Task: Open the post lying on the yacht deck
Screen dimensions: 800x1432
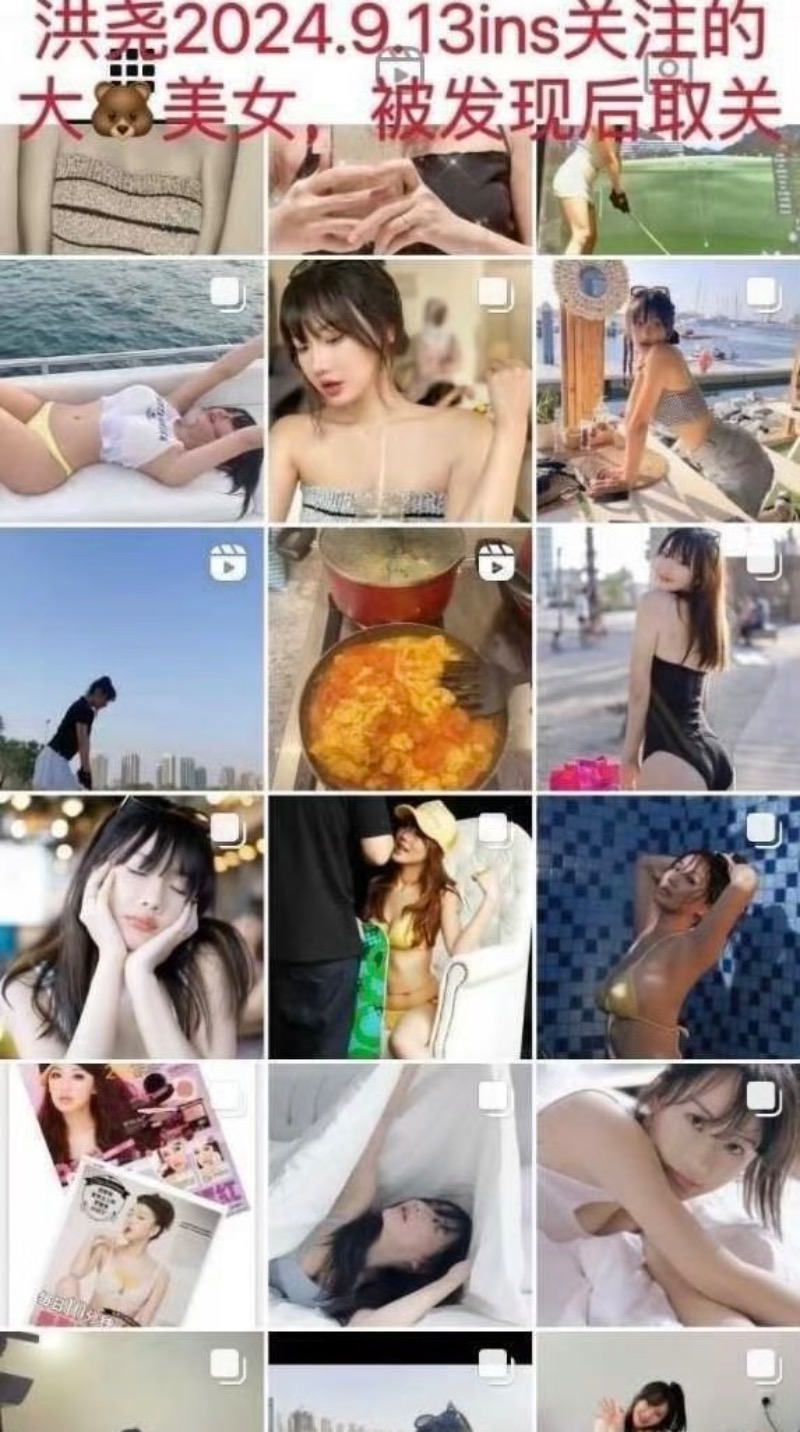Action: tap(132, 390)
